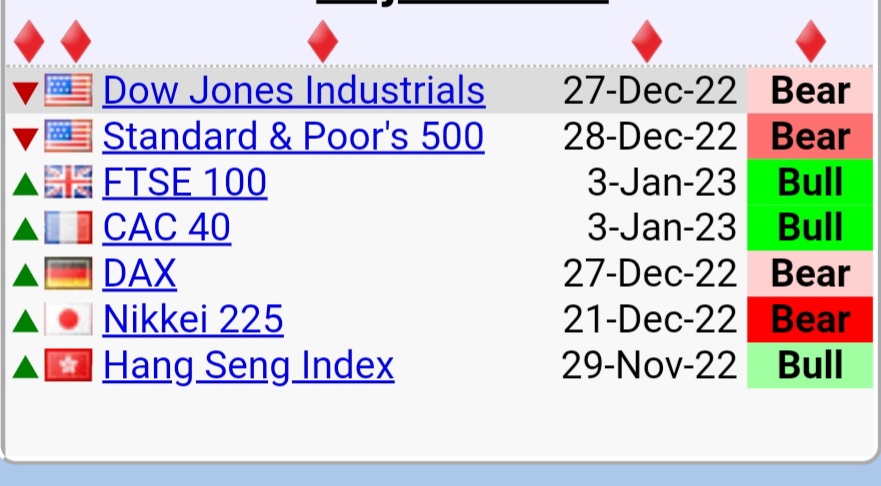
Task: Sort by the diamond above the index names
Action: pyautogui.click(x=322, y=42)
